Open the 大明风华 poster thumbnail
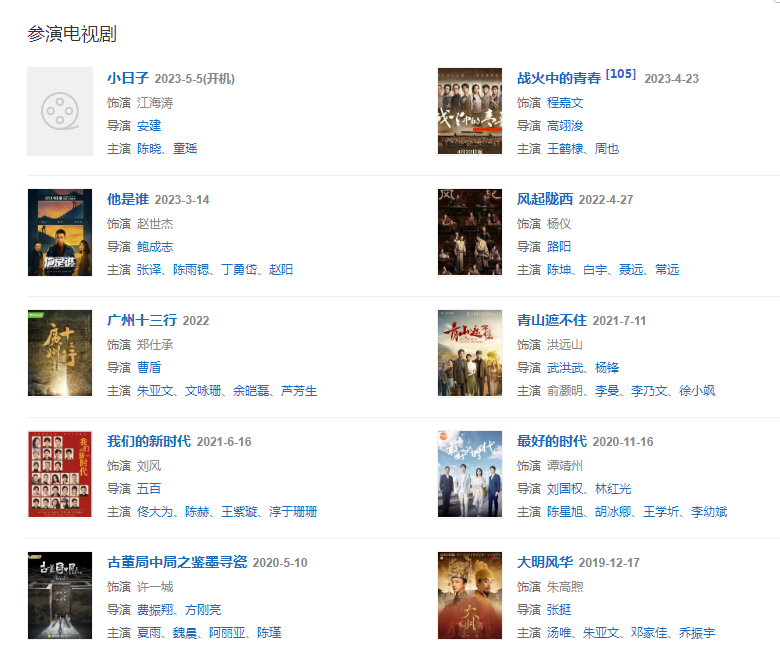This screenshot has height=652, width=780. click(470, 595)
